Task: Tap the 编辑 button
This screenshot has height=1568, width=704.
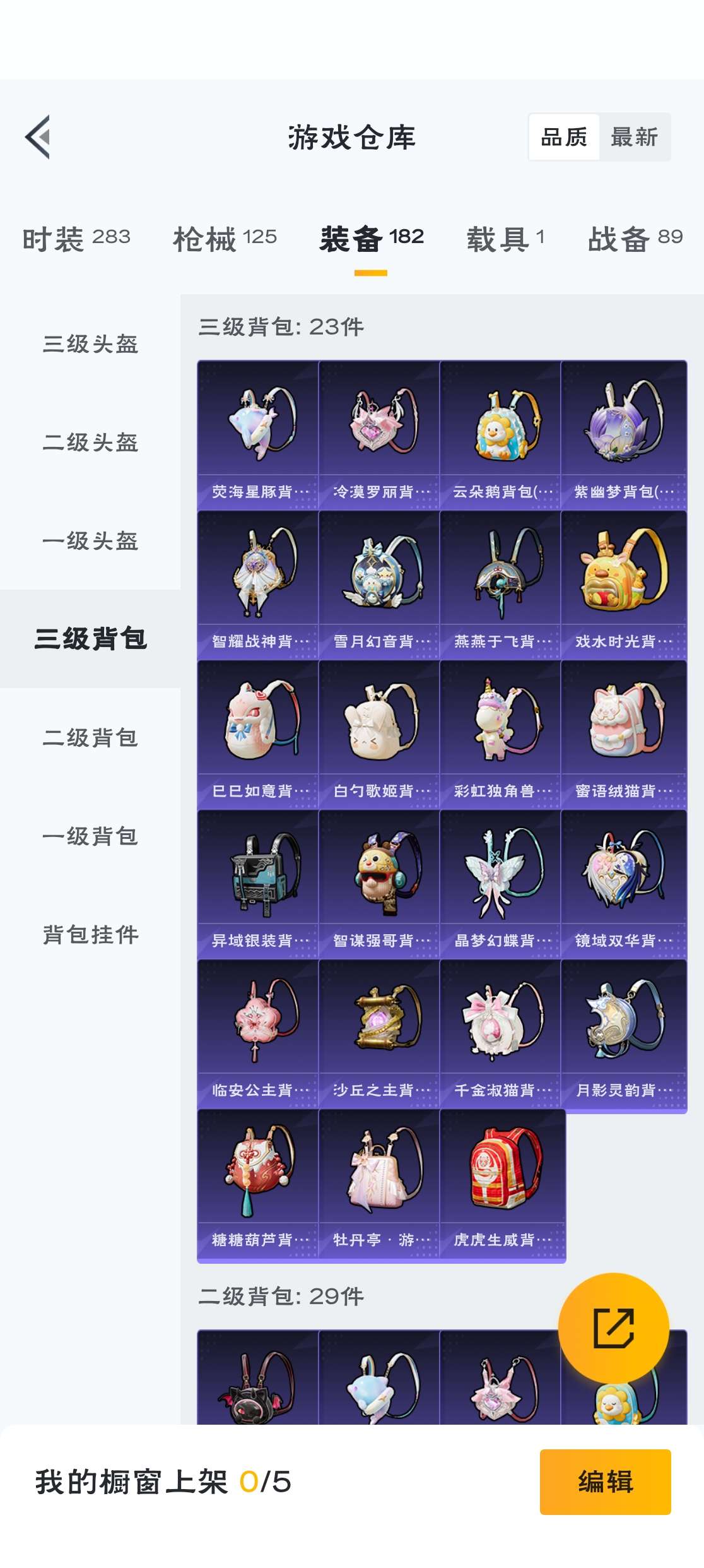Action: (x=605, y=1482)
